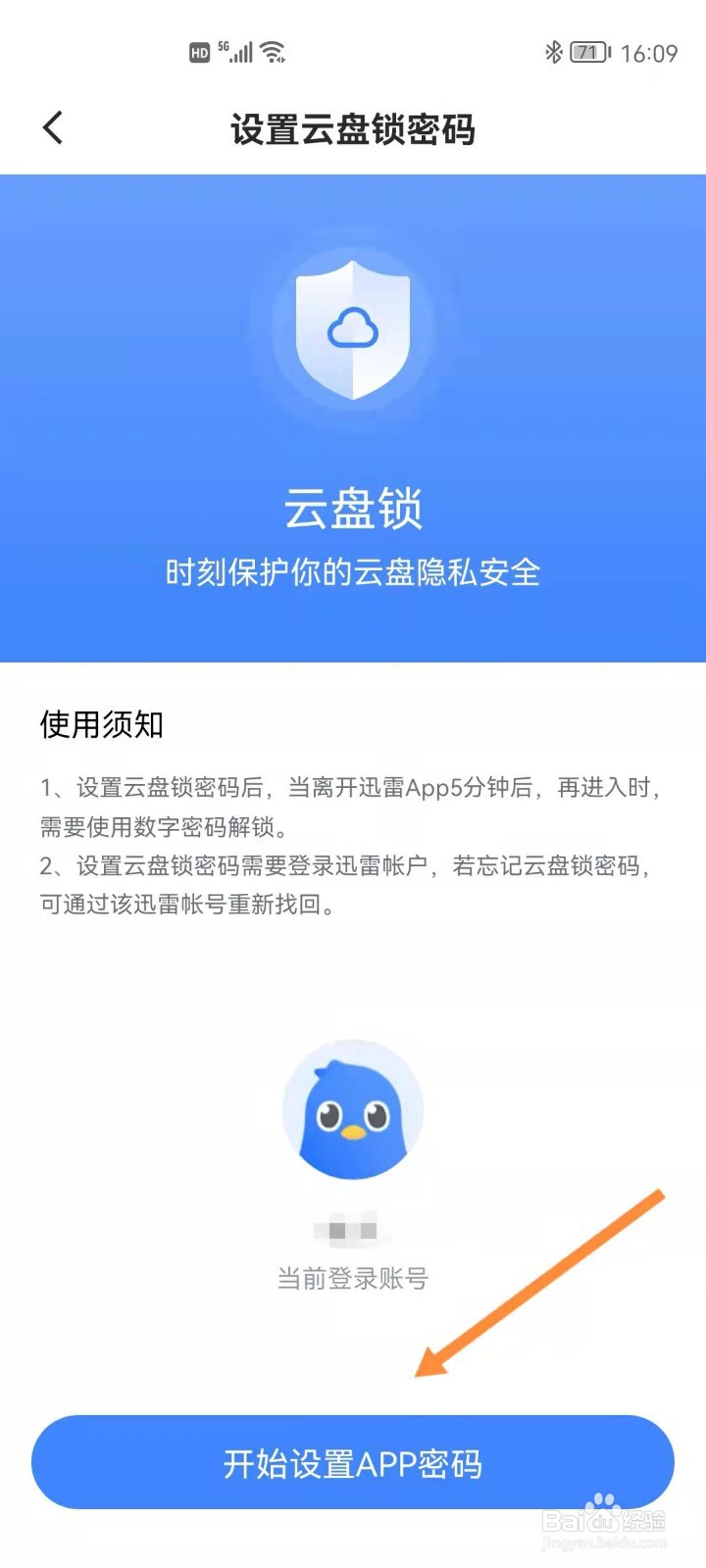Screen dimensions: 706x1568
Task: Tap the Bluetooth icon in status bar
Action: [x=556, y=51]
